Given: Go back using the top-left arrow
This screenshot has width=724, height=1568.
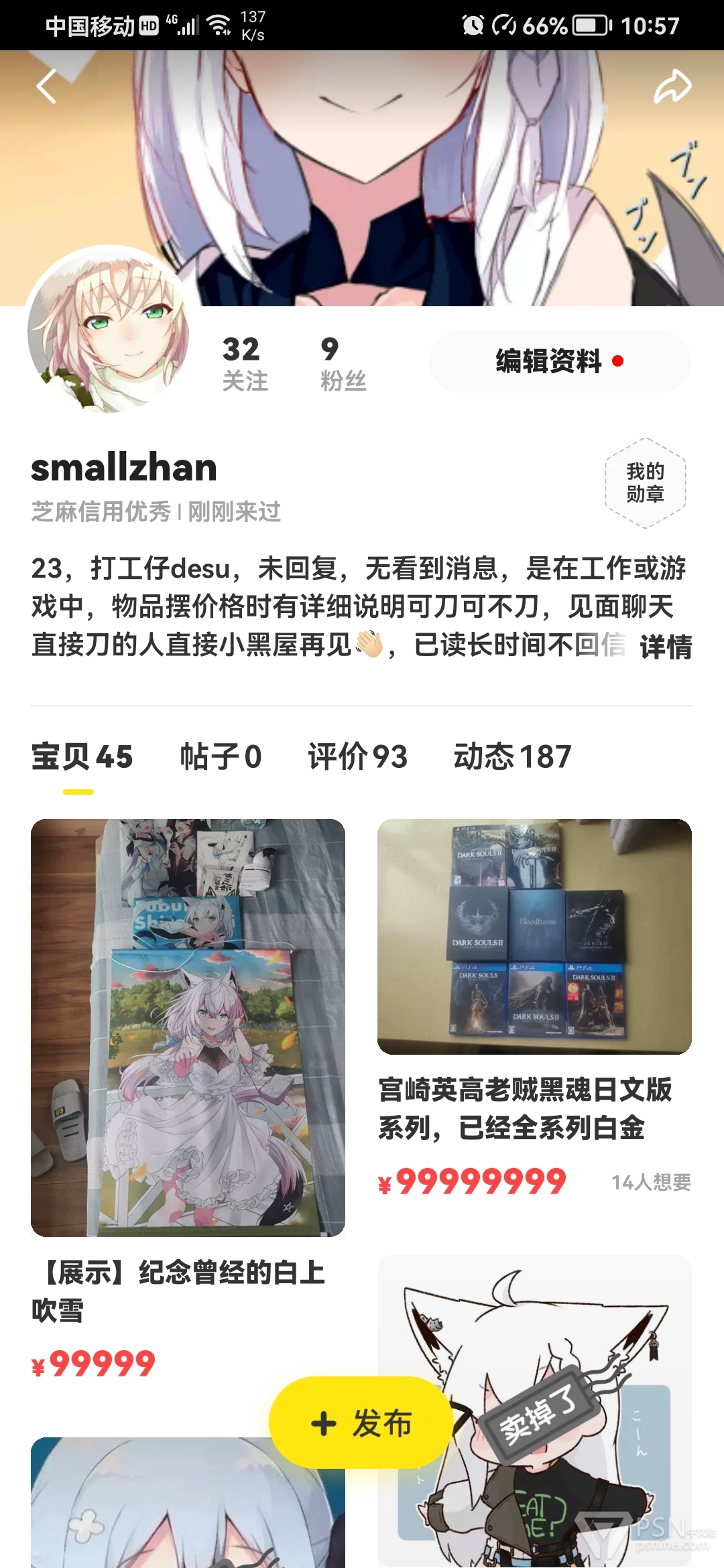Looking at the screenshot, I should pyautogui.click(x=46, y=87).
